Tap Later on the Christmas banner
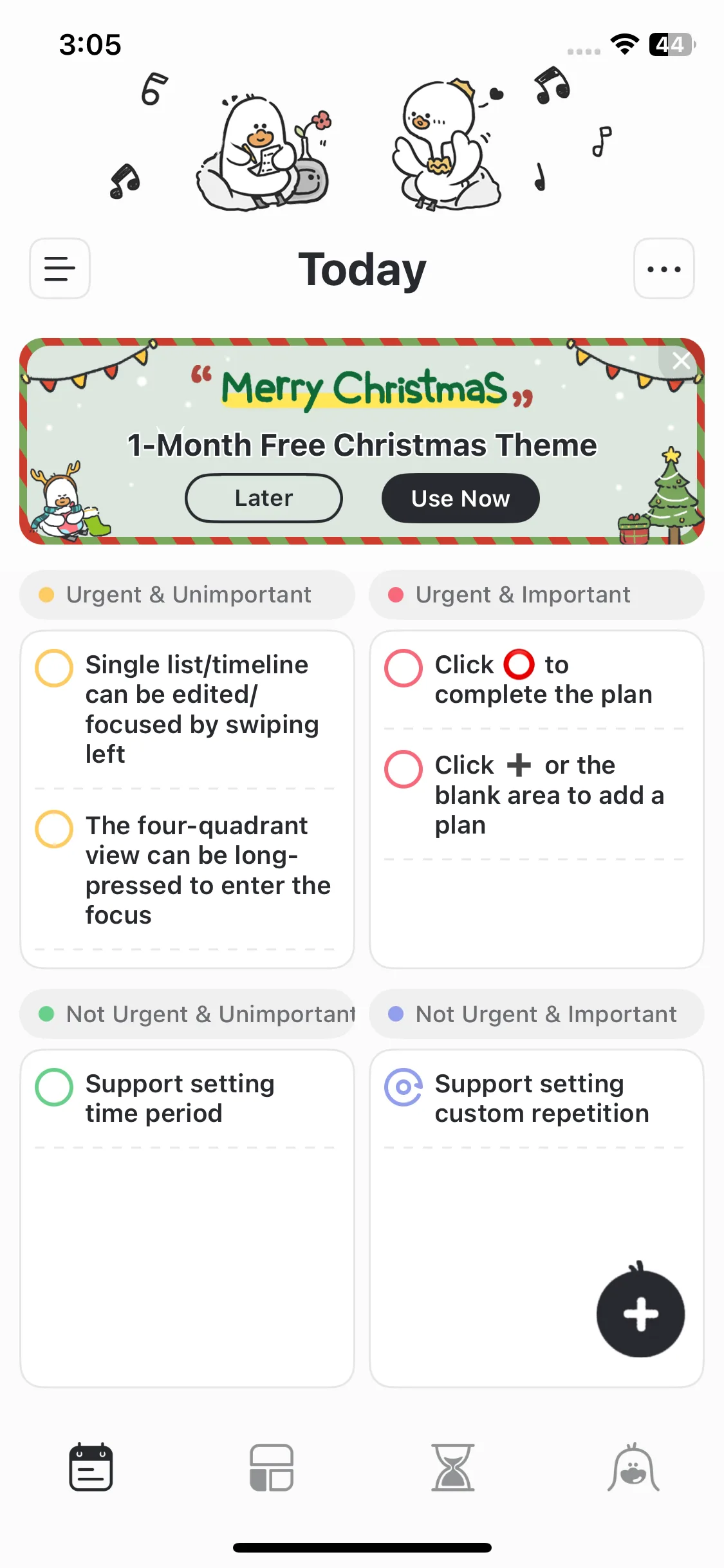 coord(264,498)
